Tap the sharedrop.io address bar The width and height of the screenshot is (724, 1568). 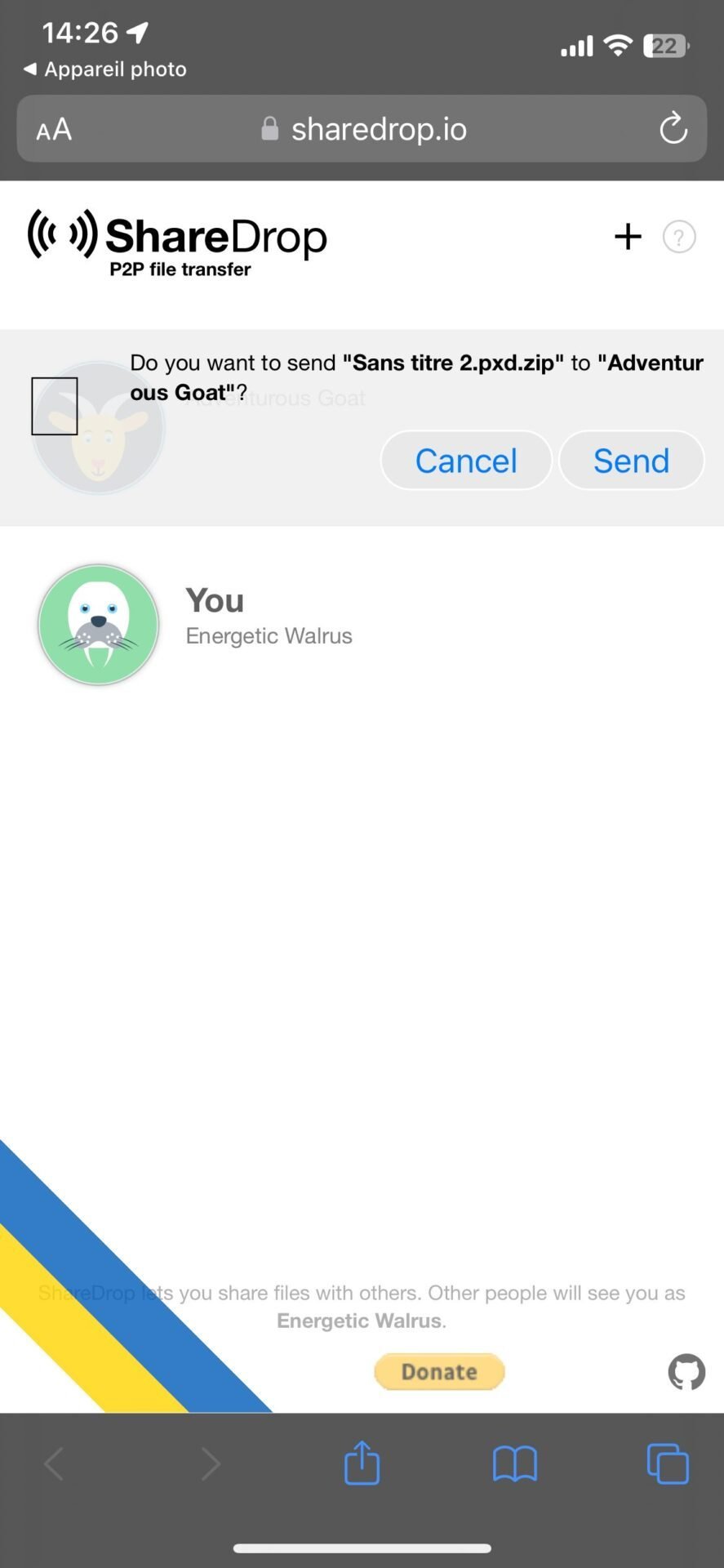pos(362,128)
